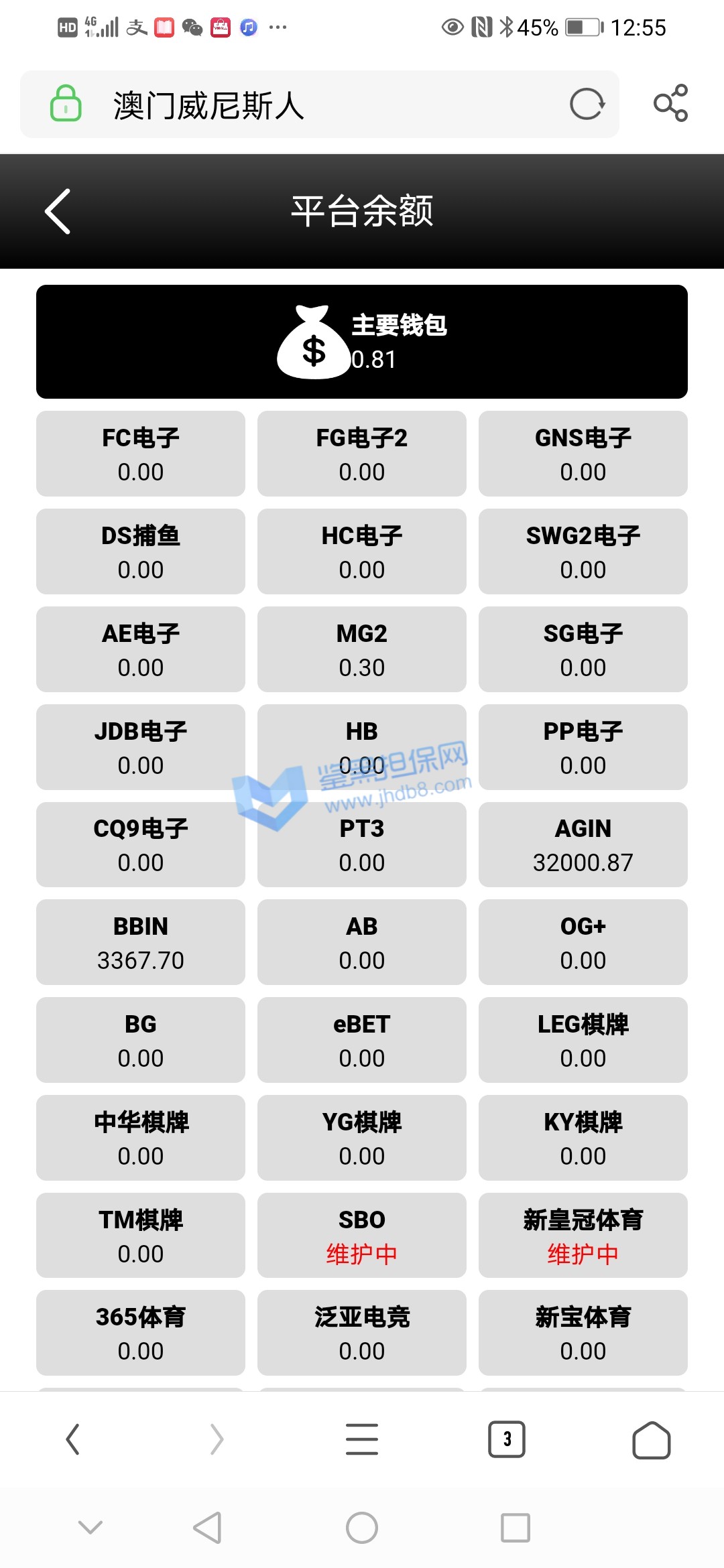Tap the SBO tile under maintenance

(362, 1235)
